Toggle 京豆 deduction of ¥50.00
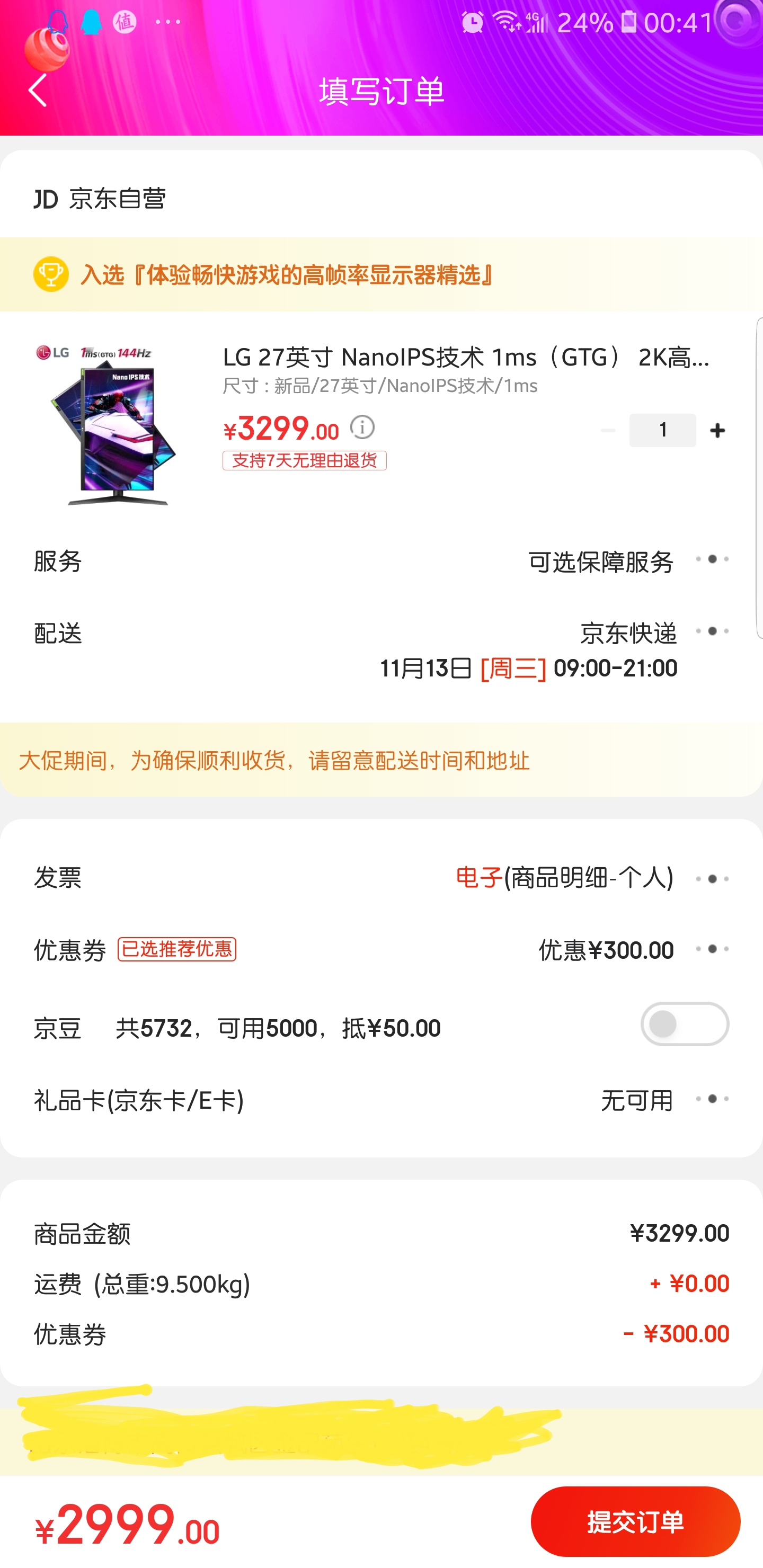 (685, 1024)
